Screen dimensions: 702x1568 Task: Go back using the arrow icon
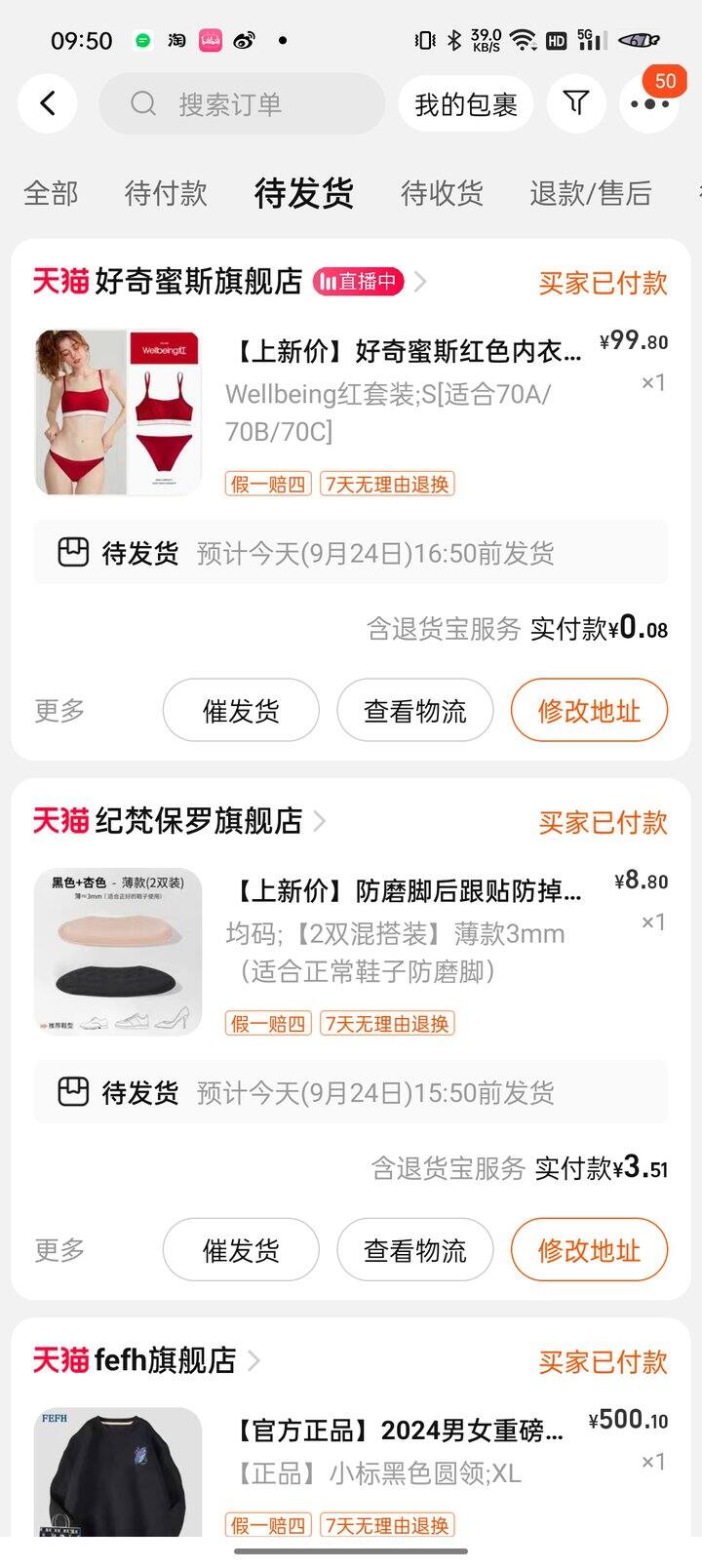point(47,103)
